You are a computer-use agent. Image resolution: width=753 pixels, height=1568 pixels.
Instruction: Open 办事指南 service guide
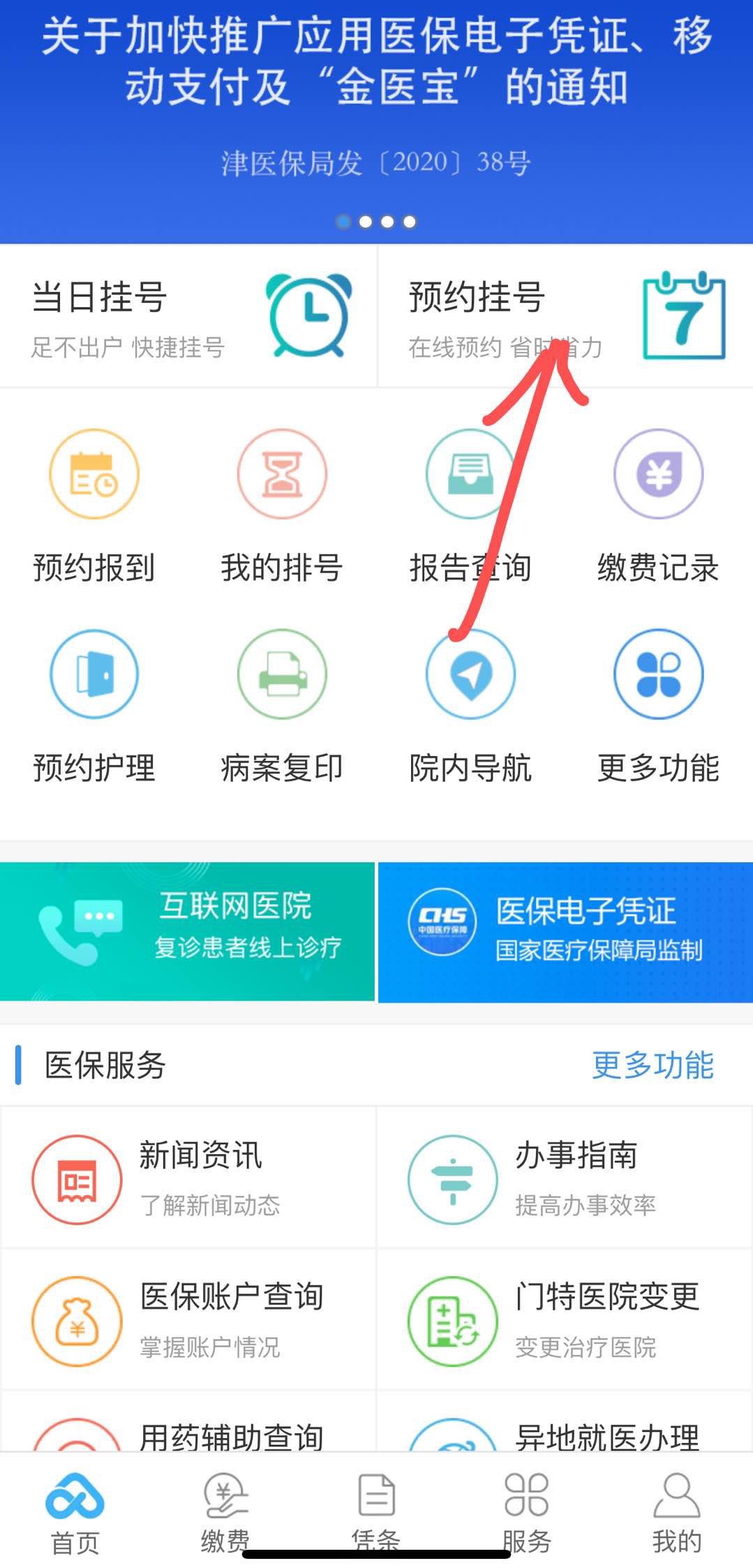pos(565,1178)
